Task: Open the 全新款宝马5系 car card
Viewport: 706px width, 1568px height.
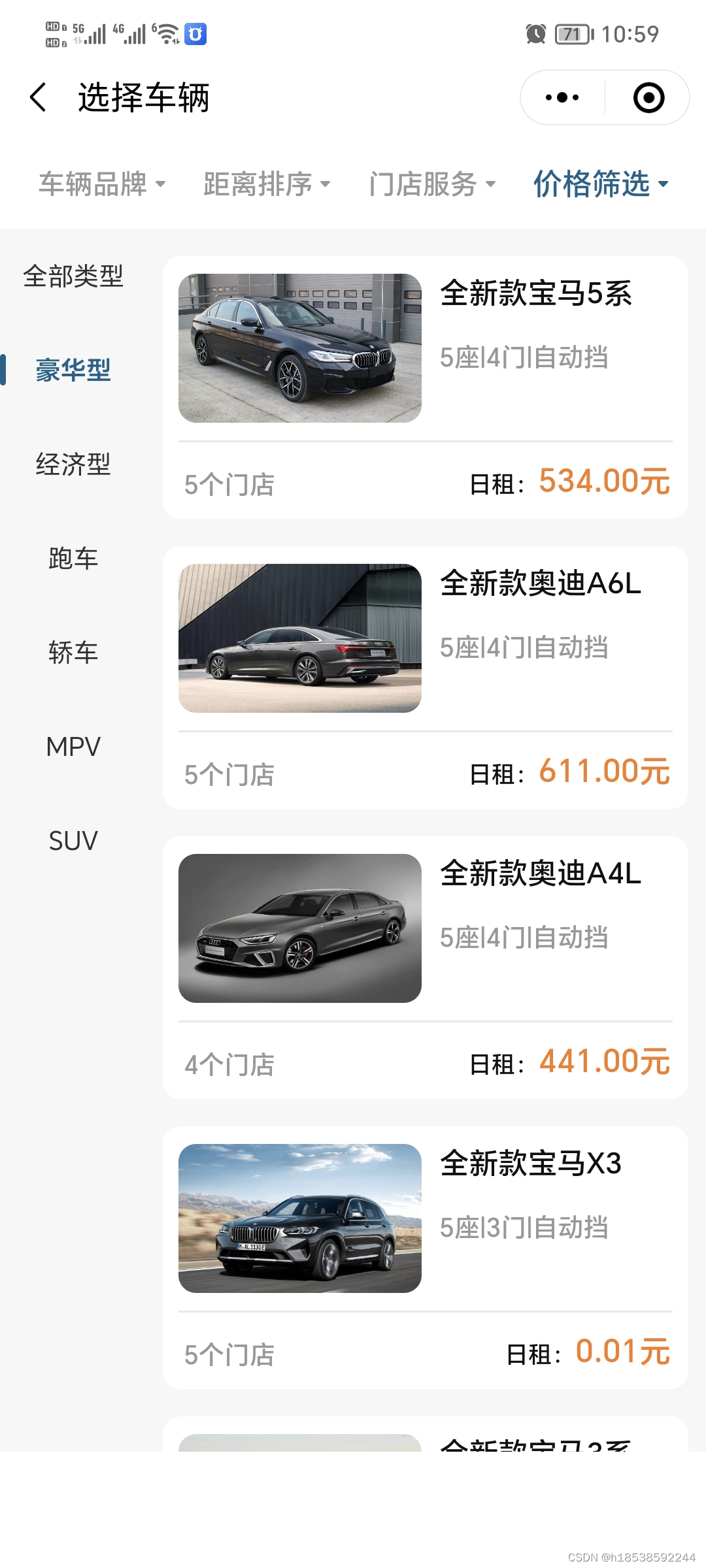Action: pyautogui.click(x=425, y=387)
